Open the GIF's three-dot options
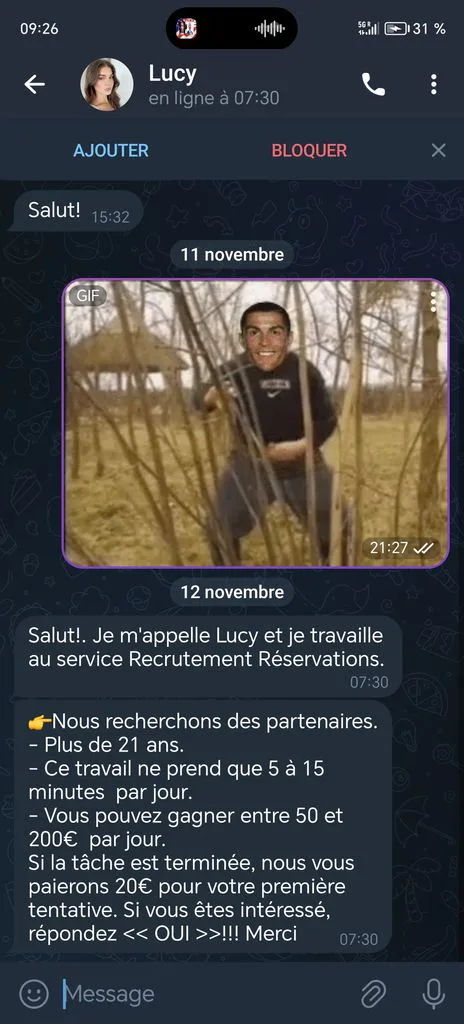The width and height of the screenshot is (464, 1024). click(433, 301)
